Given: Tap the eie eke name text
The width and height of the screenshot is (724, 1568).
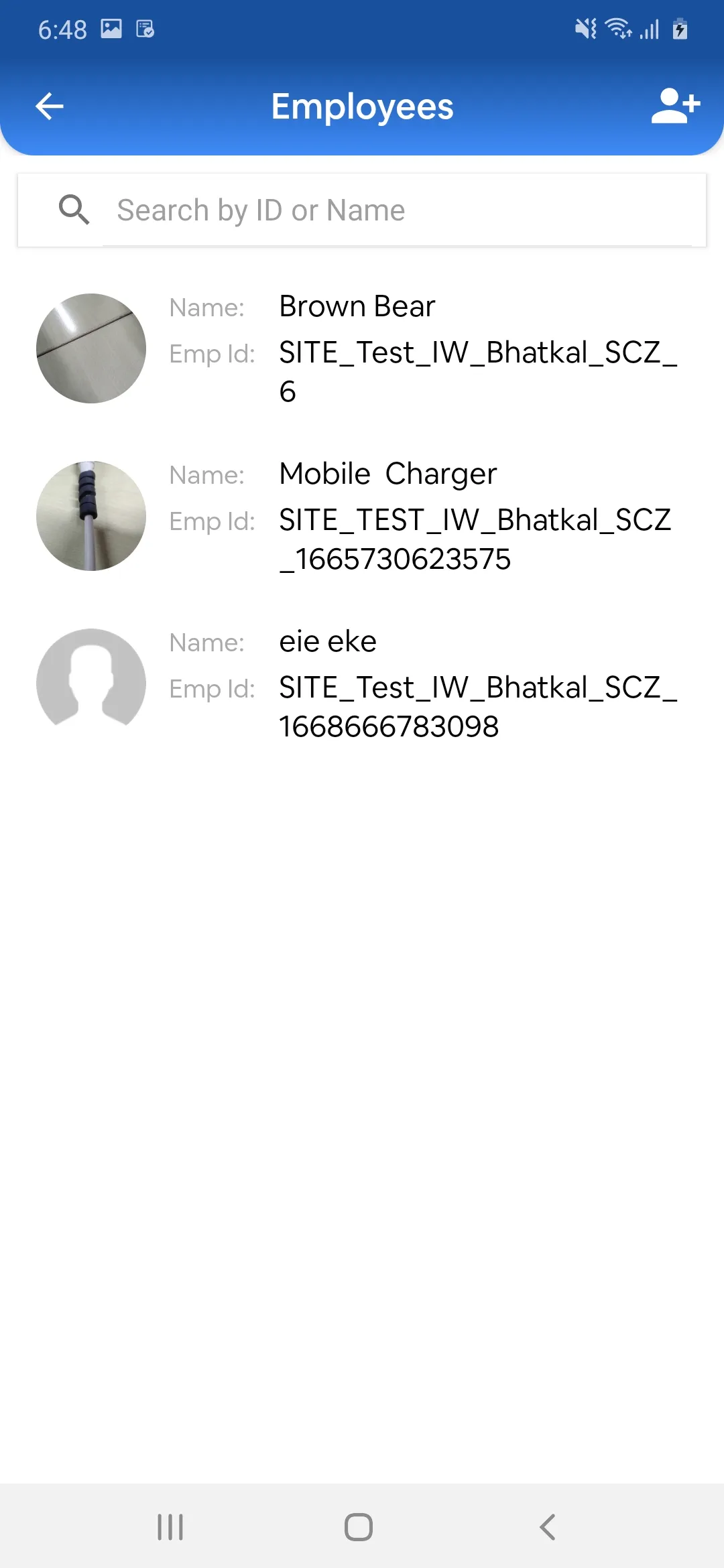Looking at the screenshot, I should (327, 641).
